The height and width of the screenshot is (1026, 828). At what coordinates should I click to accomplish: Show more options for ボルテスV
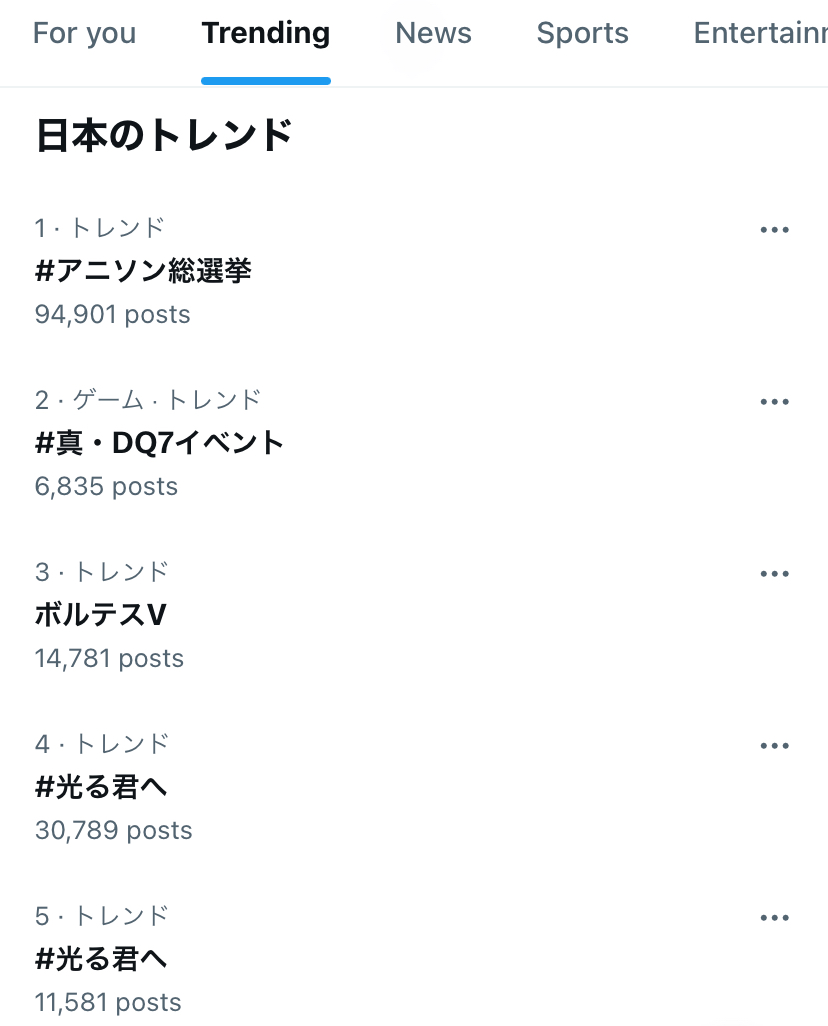click(775, 574)
